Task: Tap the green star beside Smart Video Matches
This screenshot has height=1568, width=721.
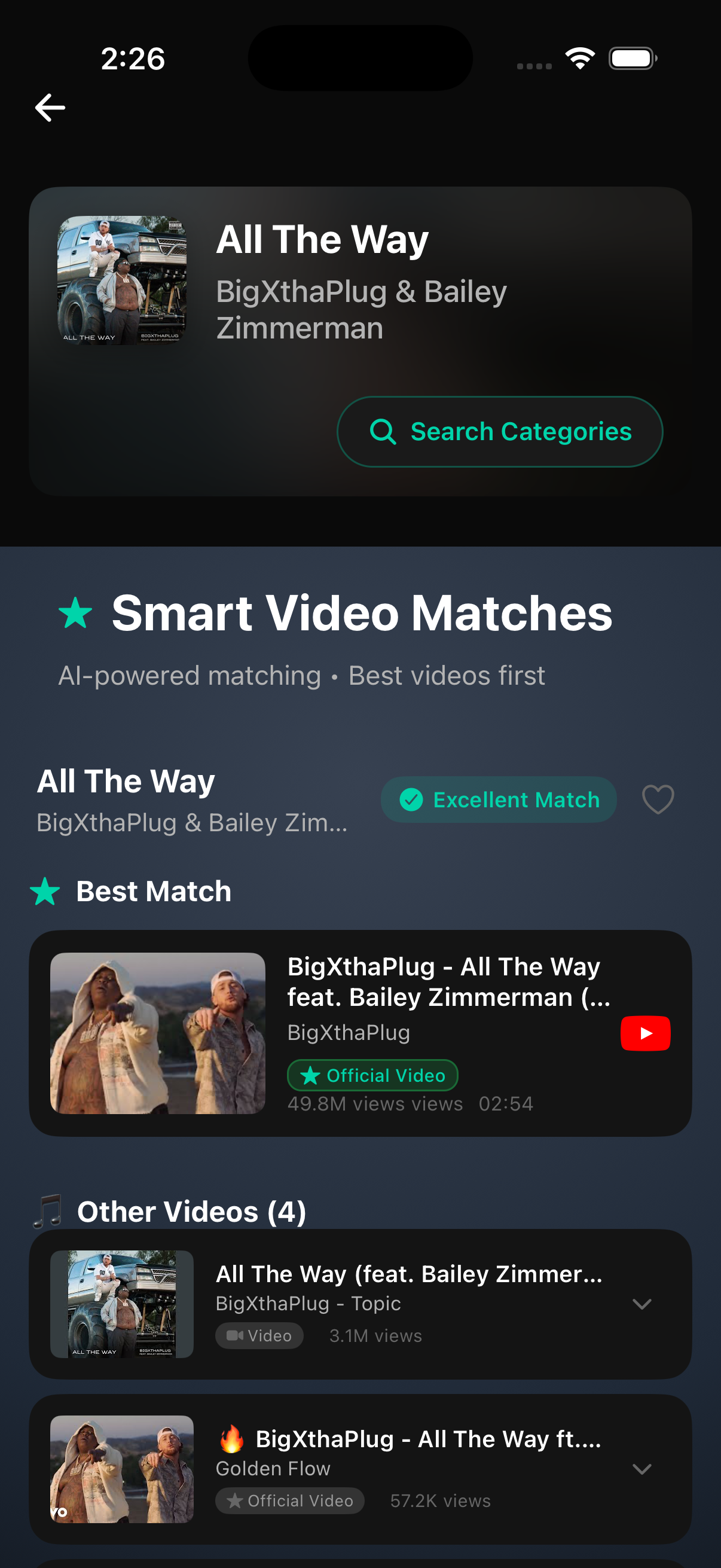Action: point(75,614)
